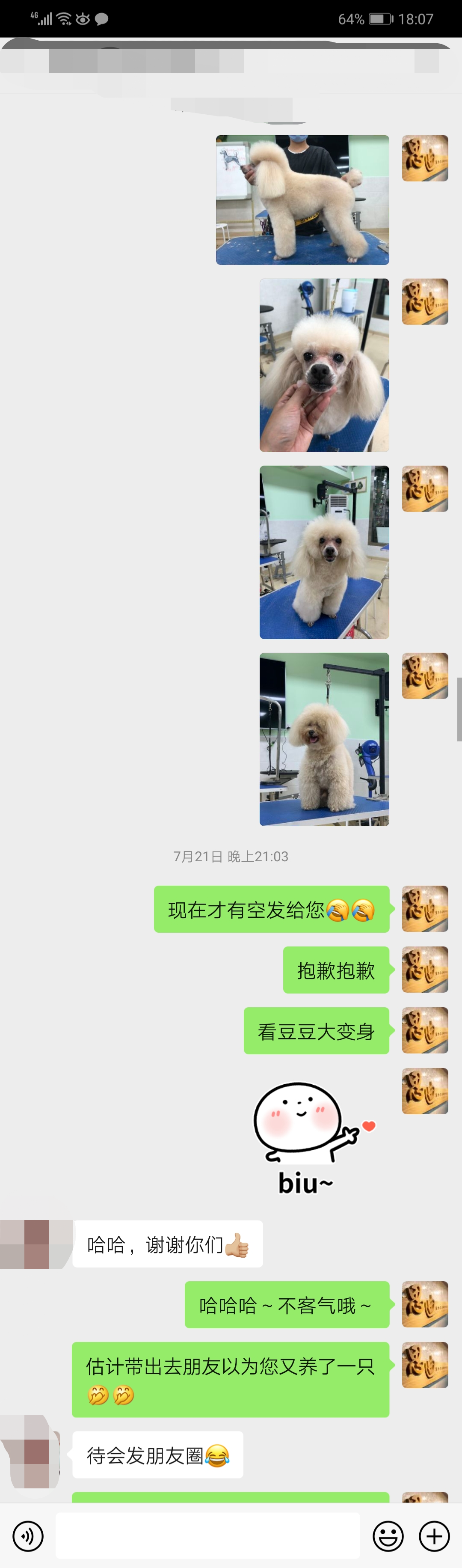Screen dimensions: 462x1568
Task: Tap the message text field
Action: (x=208, y=1535)
